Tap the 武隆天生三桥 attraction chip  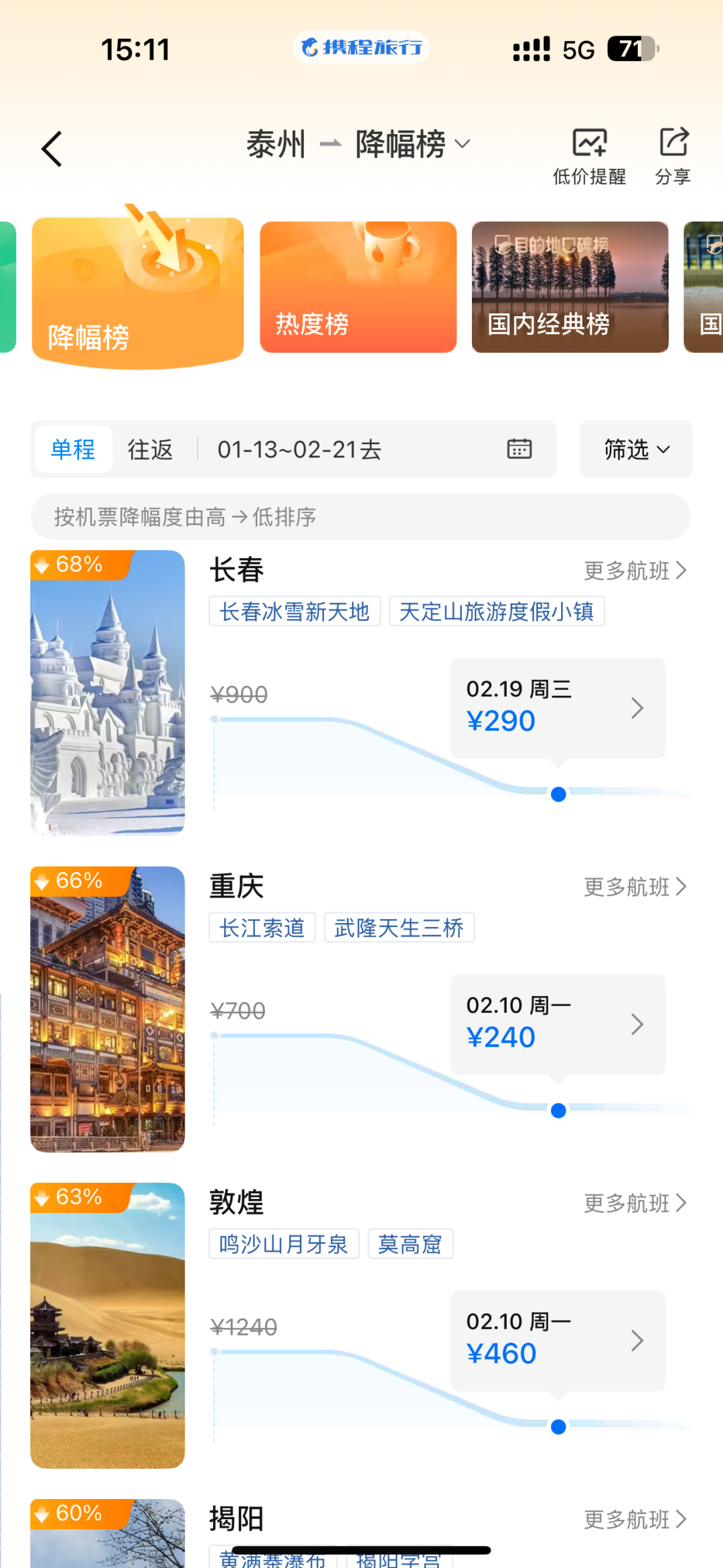[399, 928]
